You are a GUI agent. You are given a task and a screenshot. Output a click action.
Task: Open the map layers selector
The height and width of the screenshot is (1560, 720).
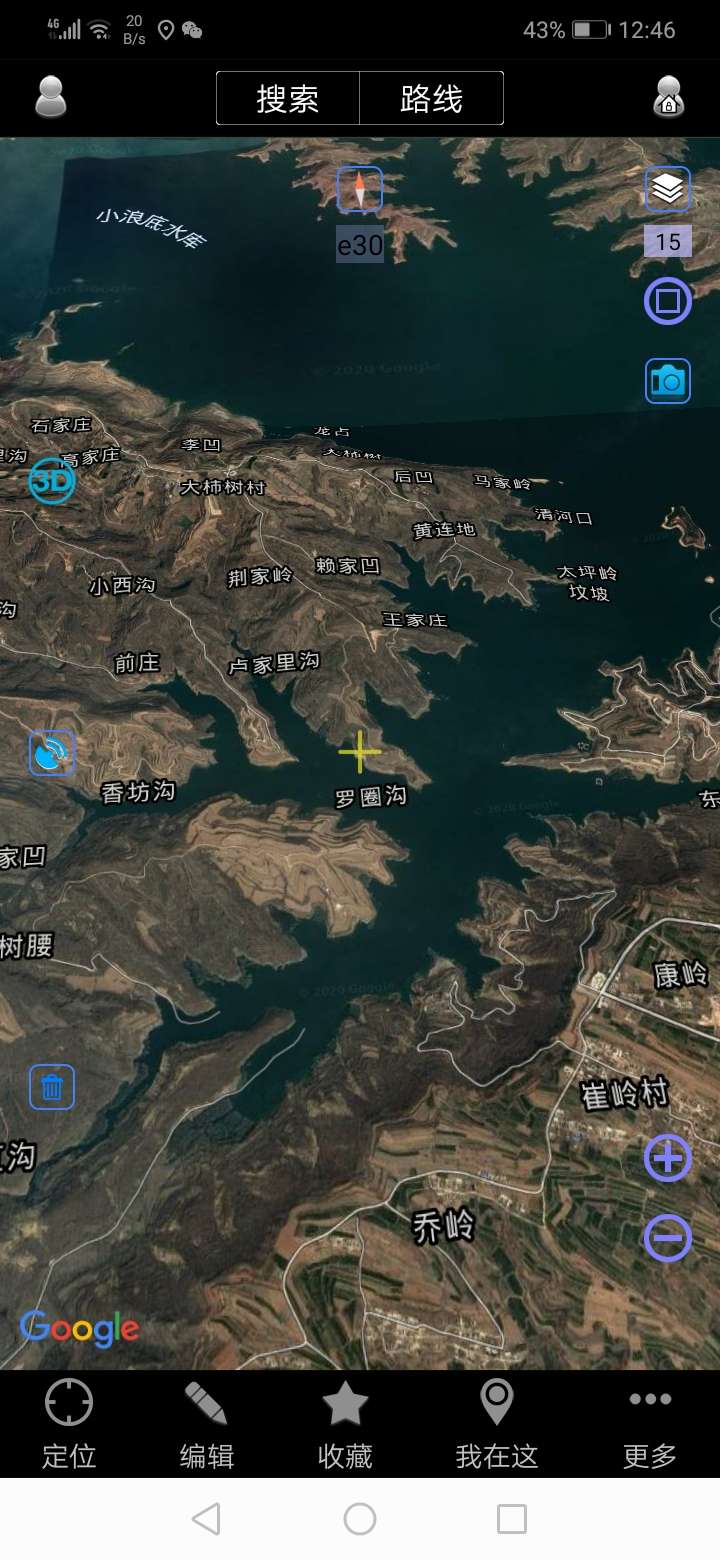point(667,188)
